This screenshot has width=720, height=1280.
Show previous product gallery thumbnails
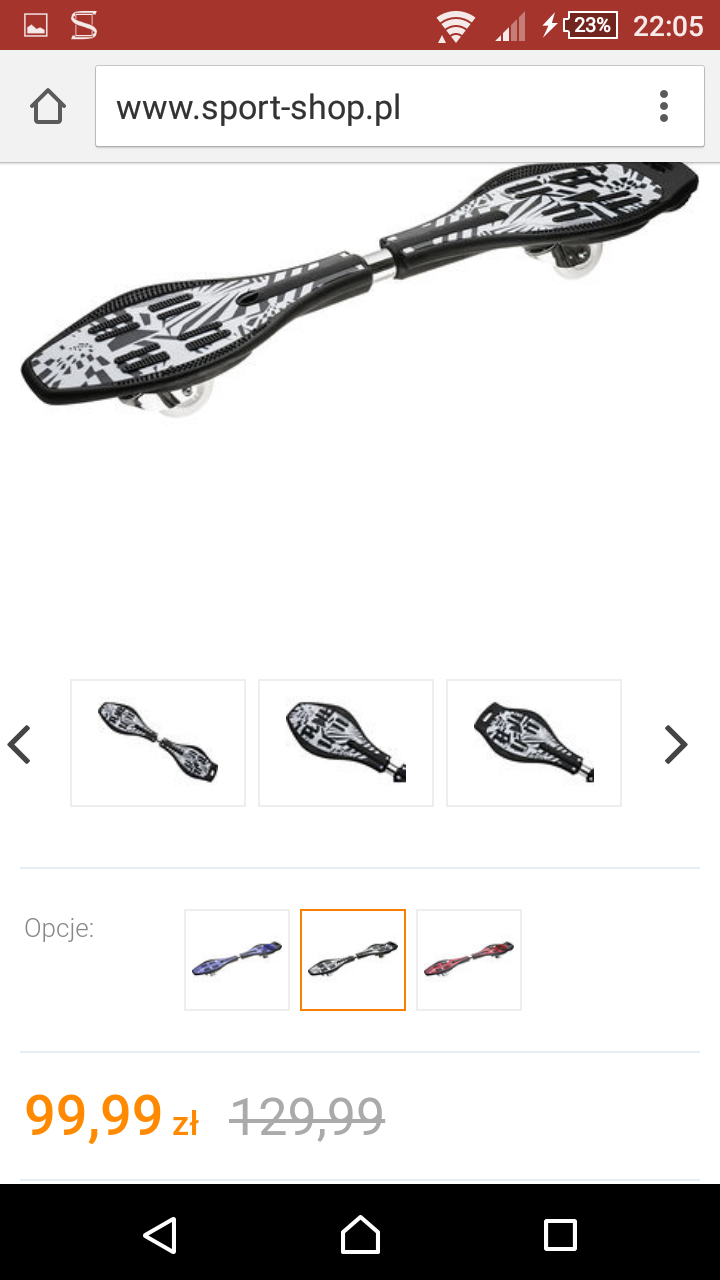(20, 744)
